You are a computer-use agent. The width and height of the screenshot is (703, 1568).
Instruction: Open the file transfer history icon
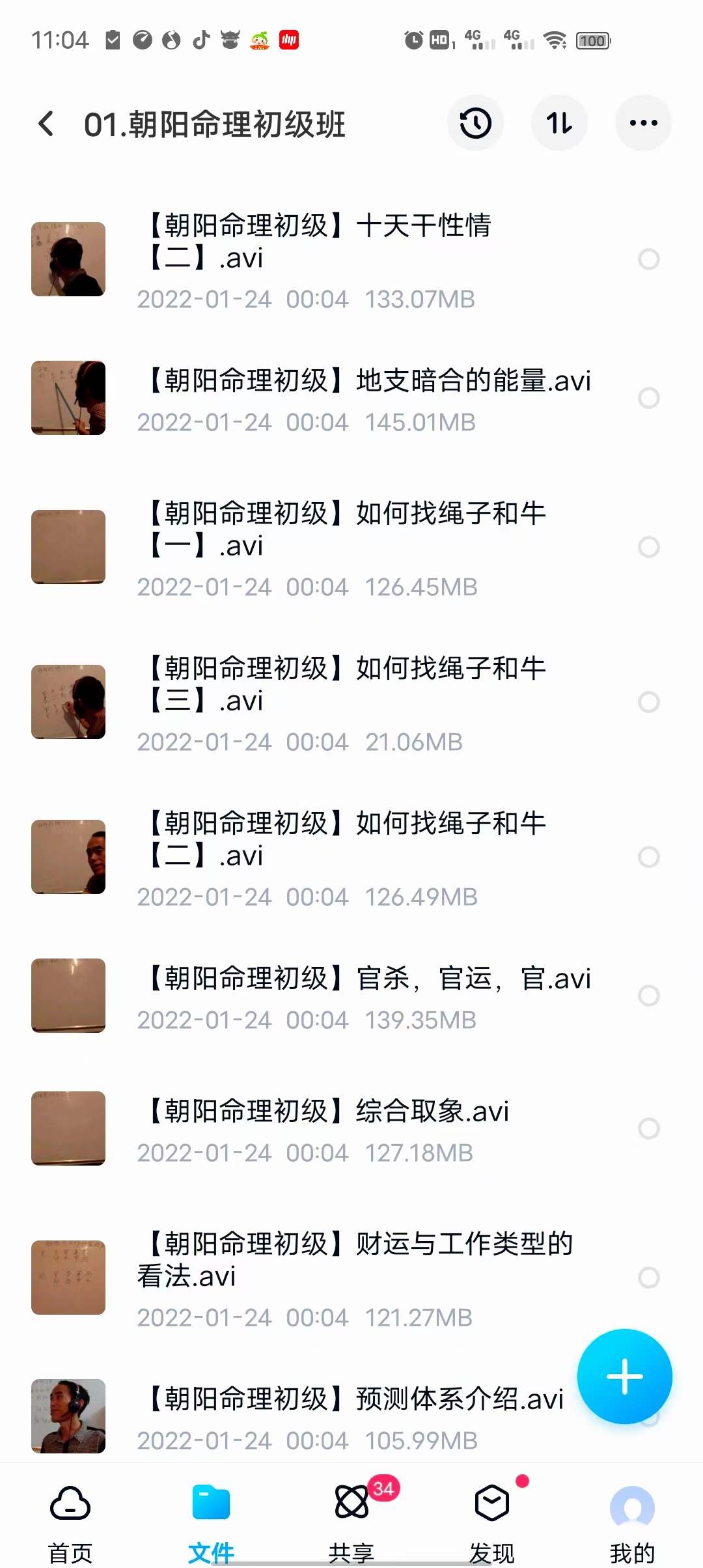point(475,123)
